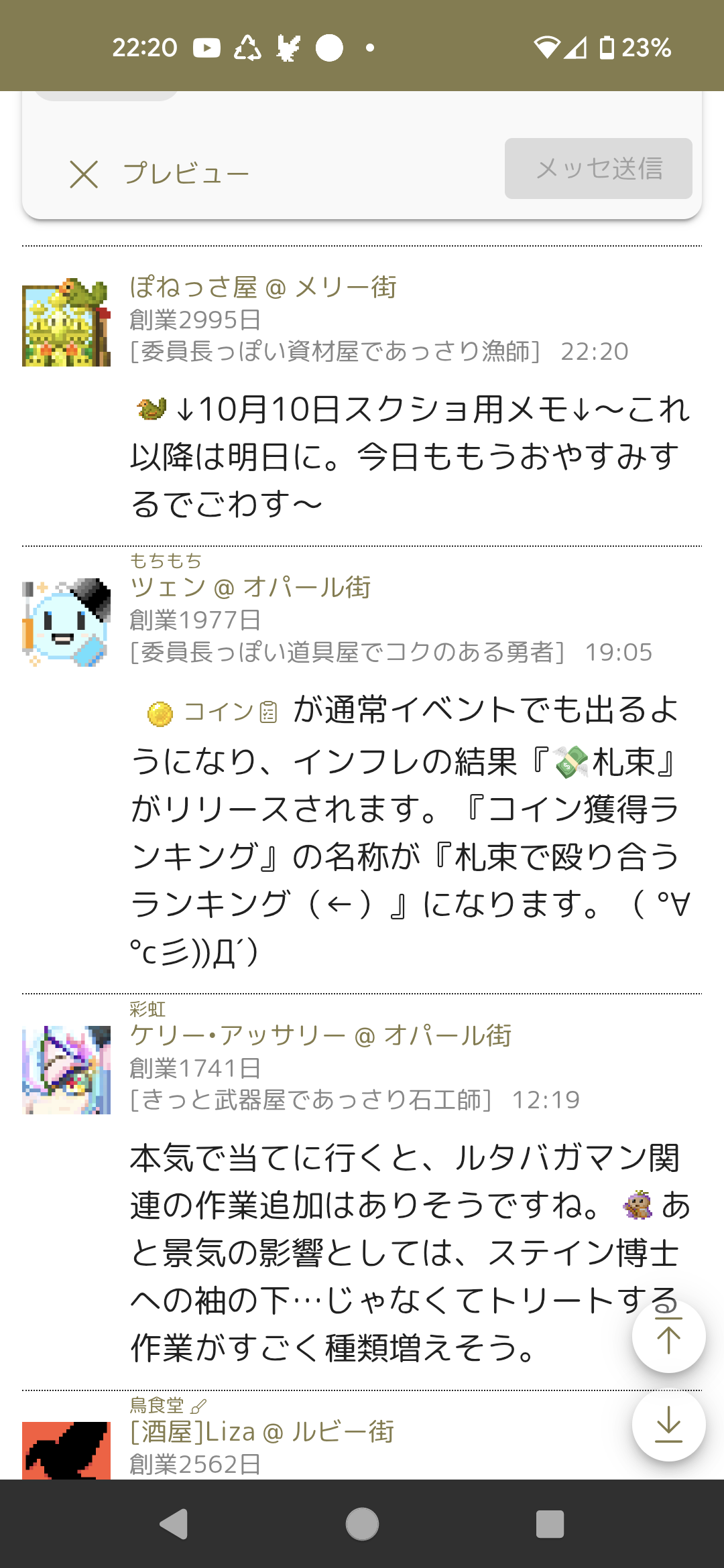This screenshot has height=1568, width=724.
Task: Open ツェン @ オパール街 shop profile
Action: [250, 588]
